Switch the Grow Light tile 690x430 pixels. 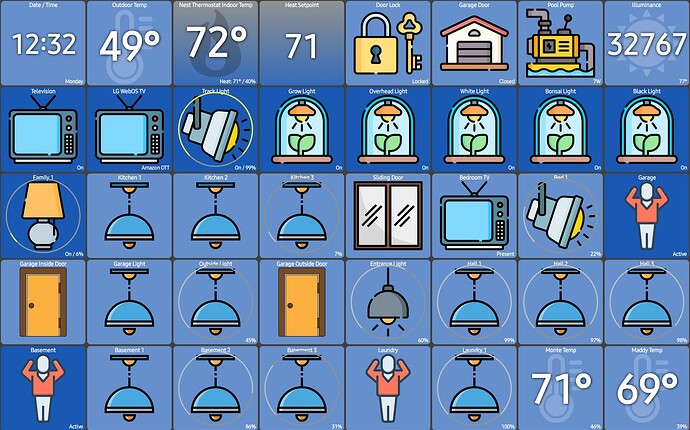301,130
